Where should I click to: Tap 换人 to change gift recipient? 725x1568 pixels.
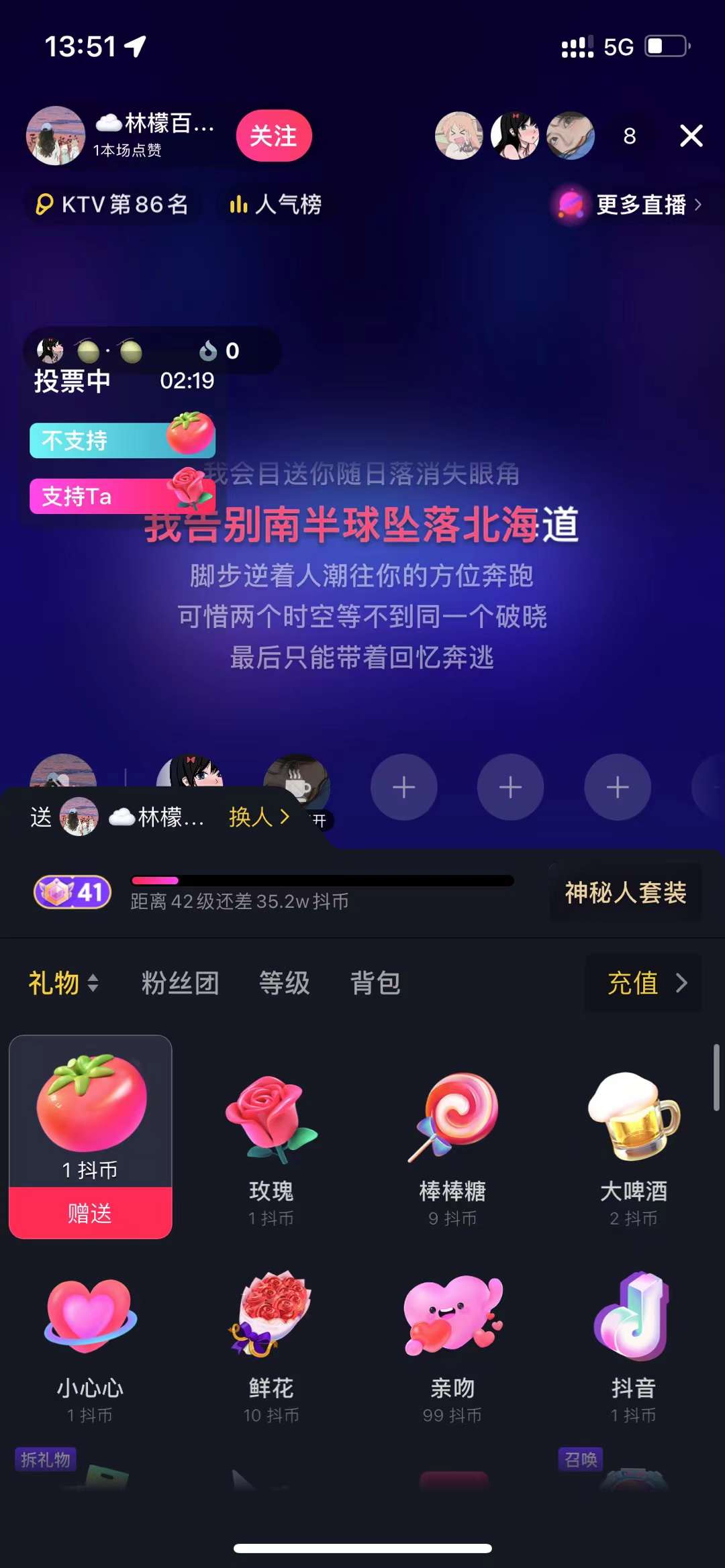pos(258,817)
